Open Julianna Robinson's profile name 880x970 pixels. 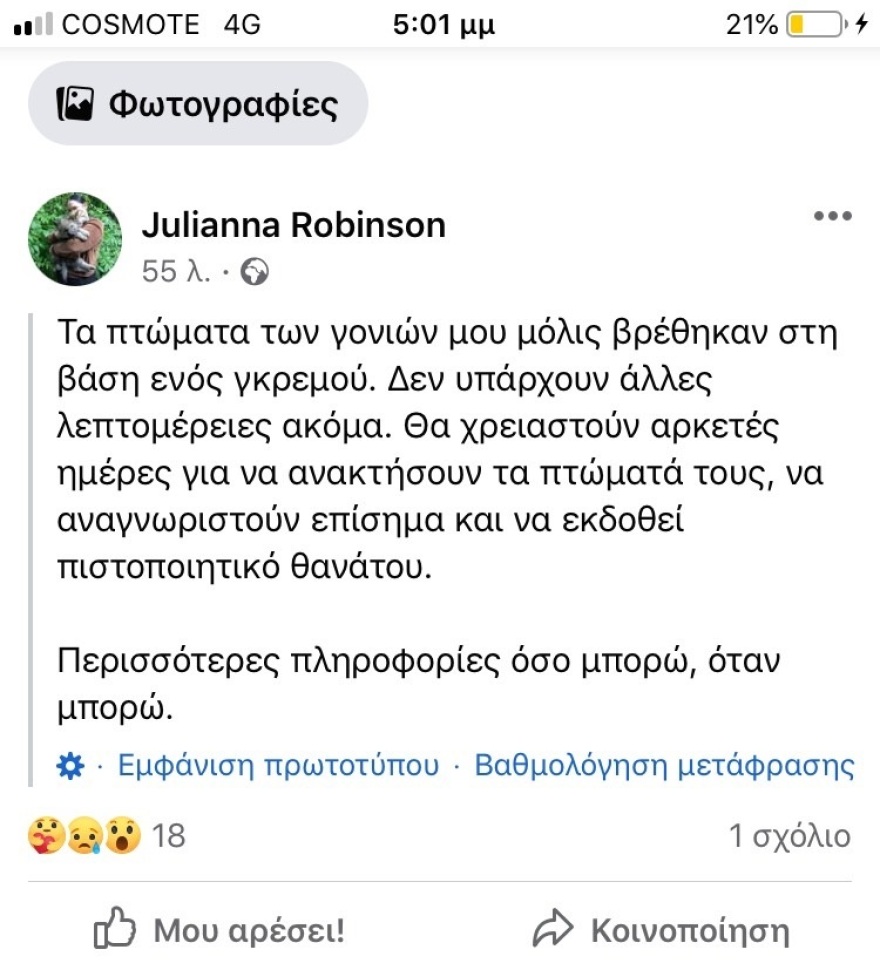coord(295,225)
